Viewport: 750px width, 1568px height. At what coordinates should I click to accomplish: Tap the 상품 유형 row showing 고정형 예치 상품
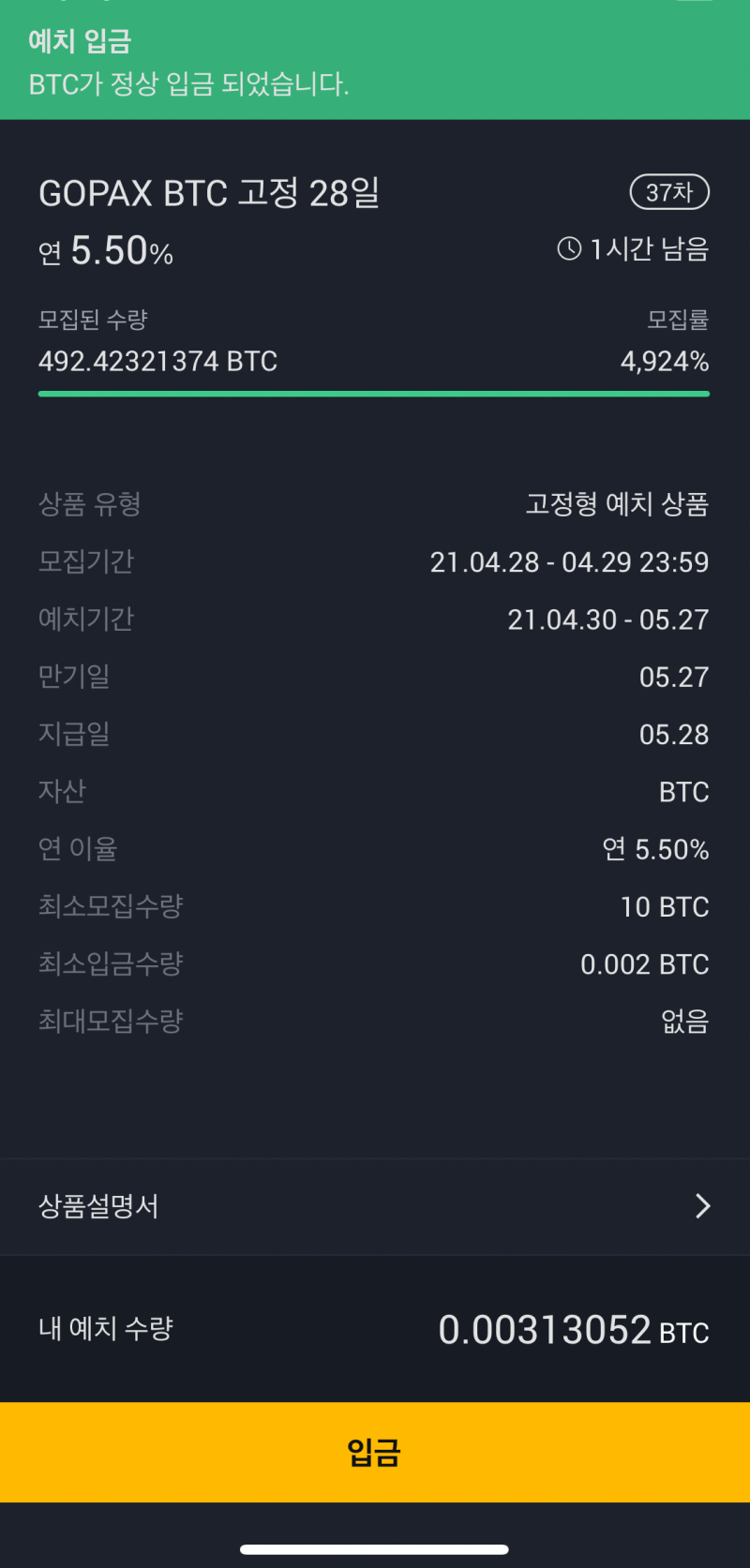point(375,504)
